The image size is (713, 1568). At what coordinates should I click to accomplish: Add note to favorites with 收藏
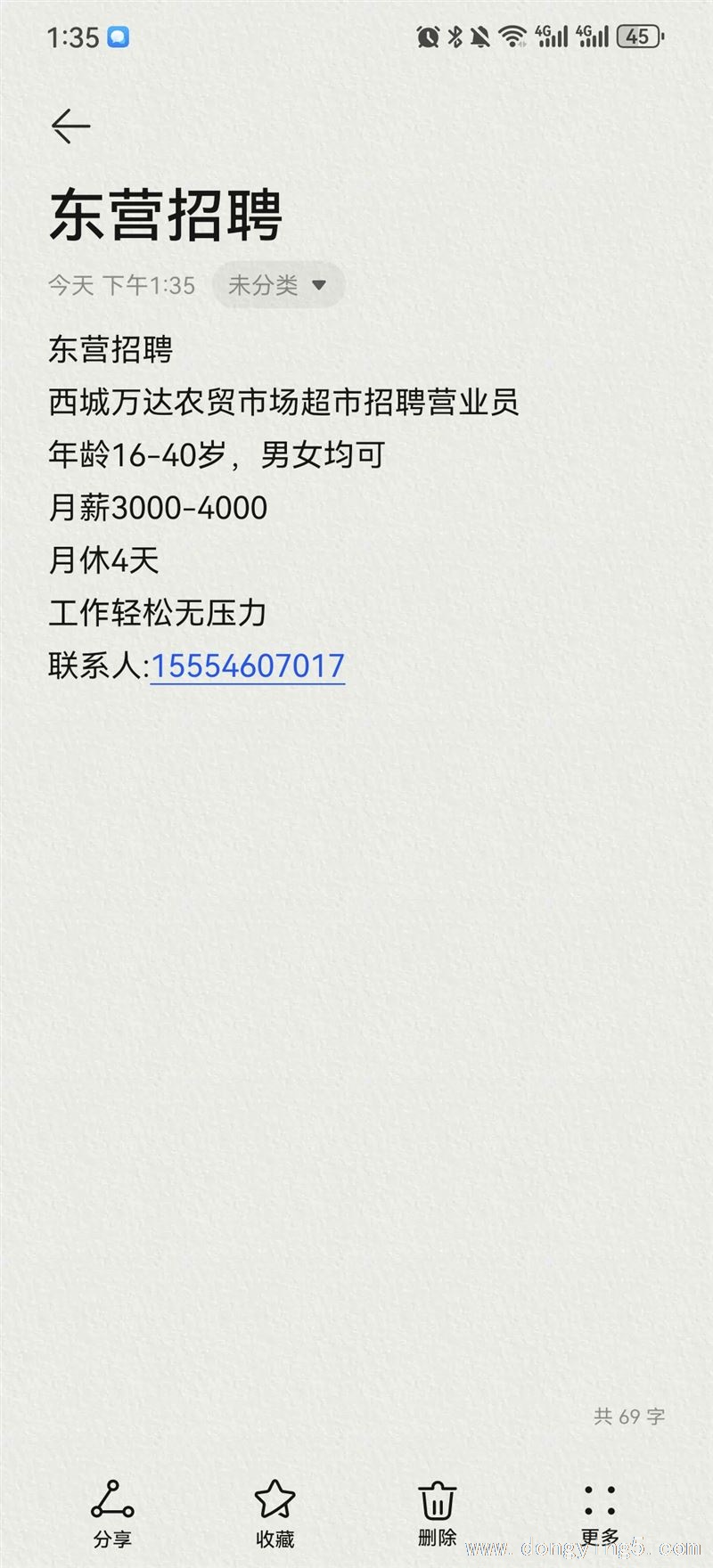pyautogui.click(x=275, y=1514)
